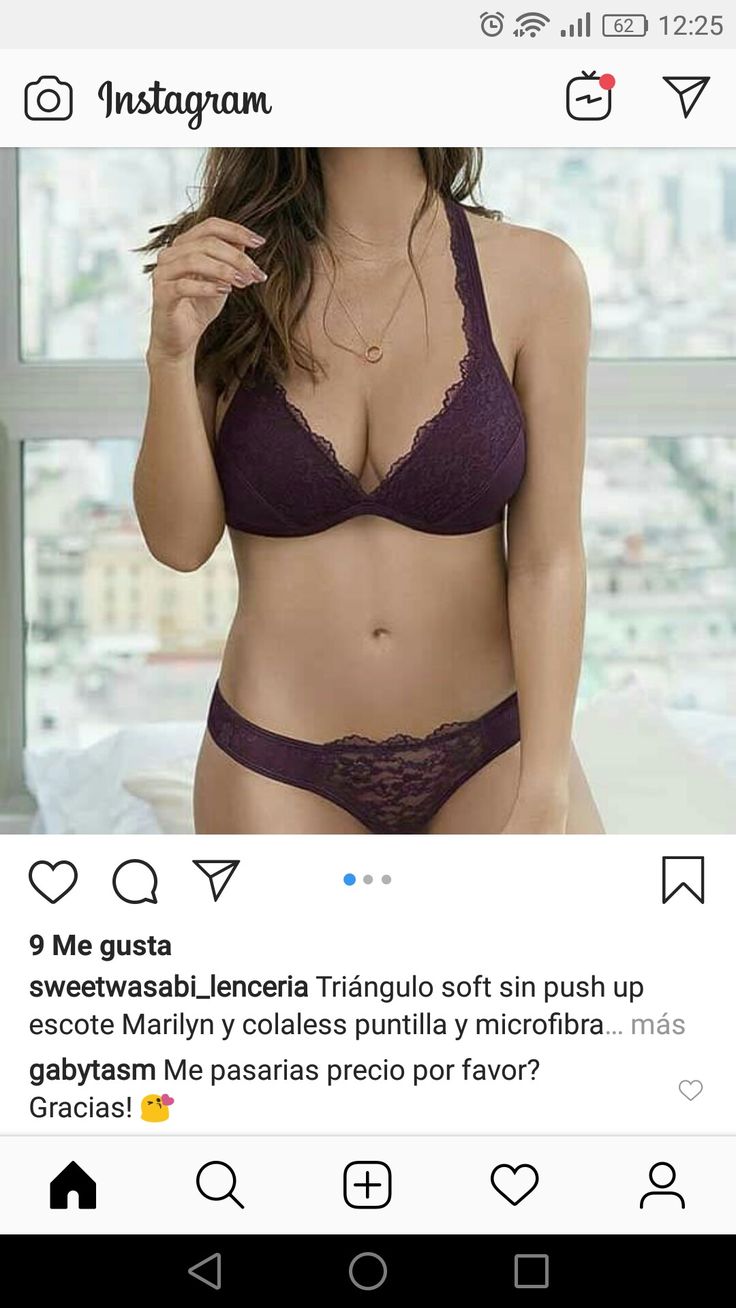Open IGTV from the top bar
Image resolution: width=736 pixels, height=1308 pixels.
[589, 97]
